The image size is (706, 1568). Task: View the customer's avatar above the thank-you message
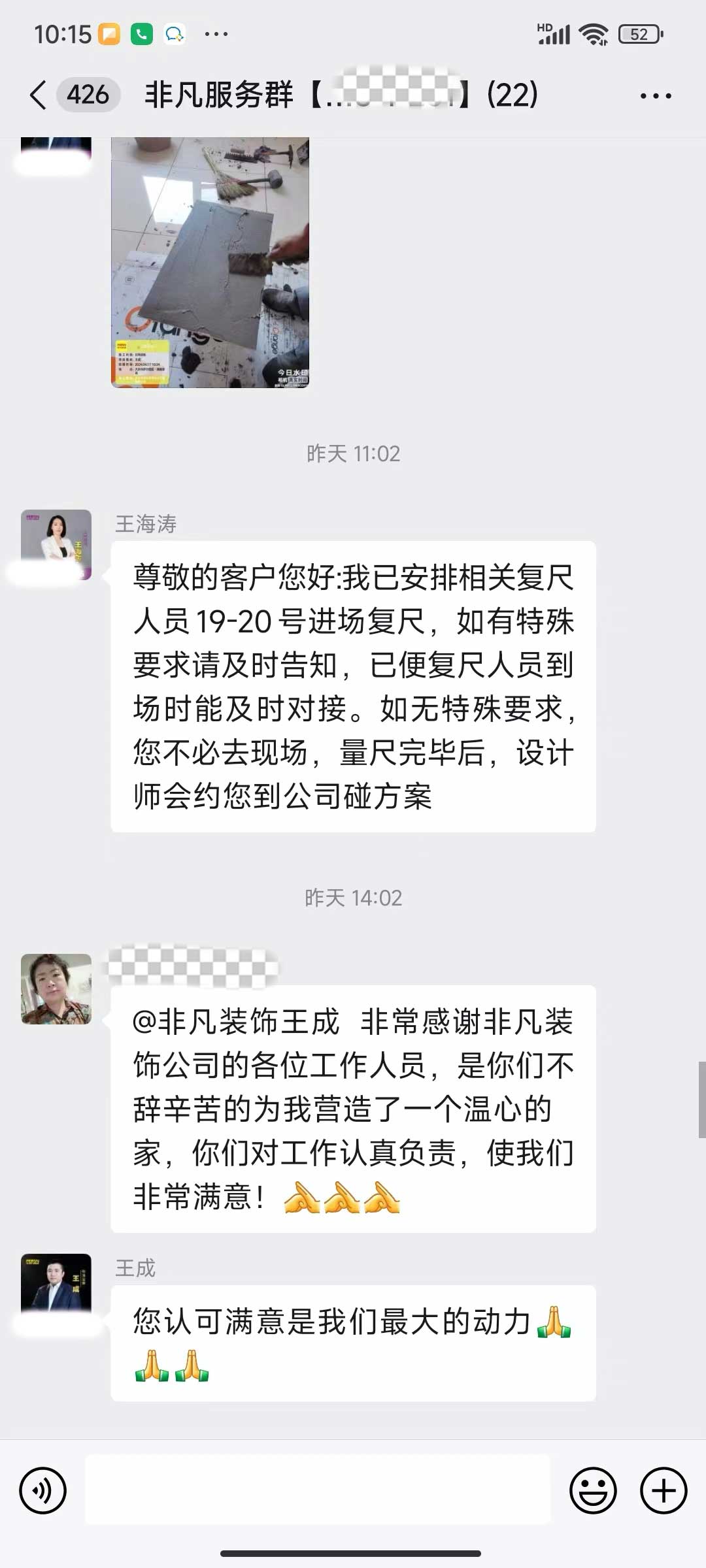pos(56,988)
